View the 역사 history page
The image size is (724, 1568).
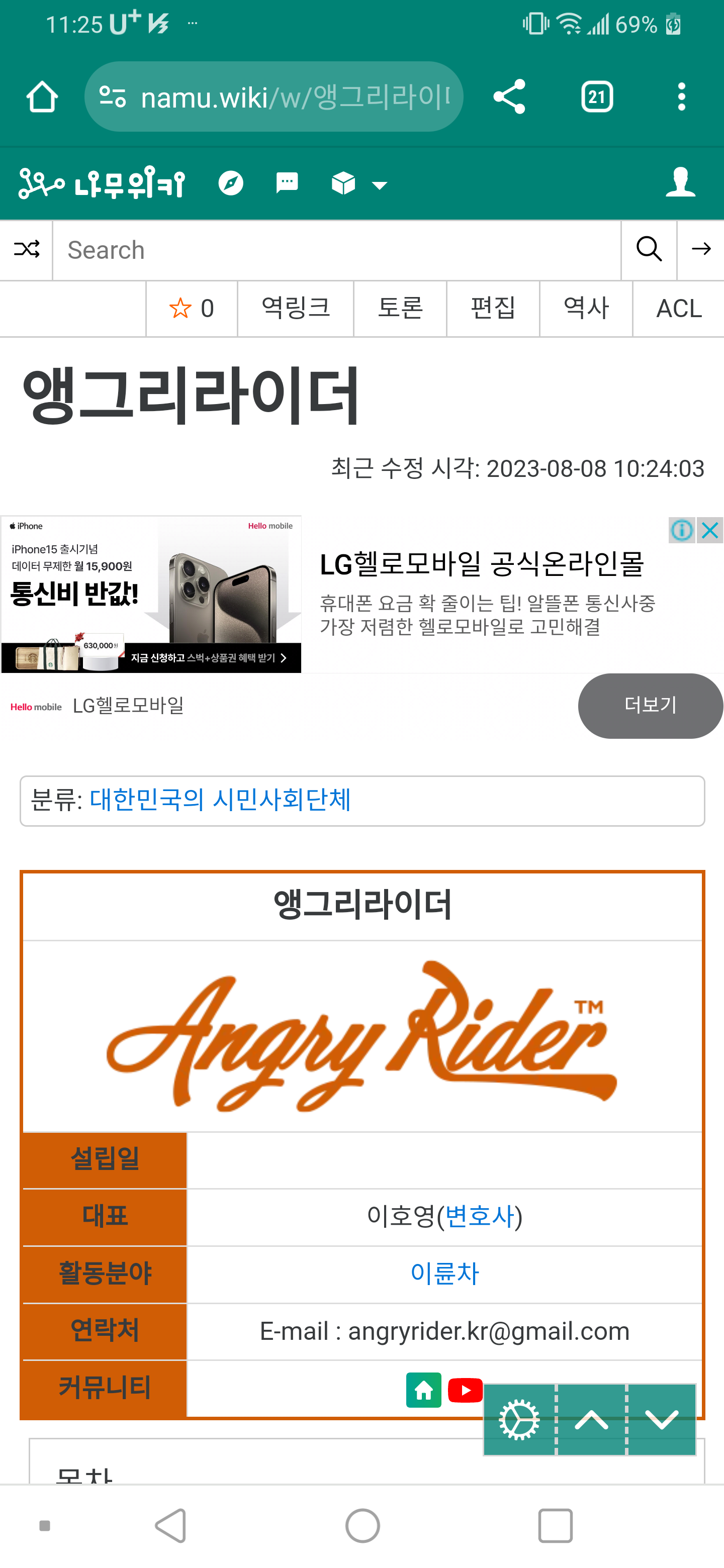[x=586, y=308]
